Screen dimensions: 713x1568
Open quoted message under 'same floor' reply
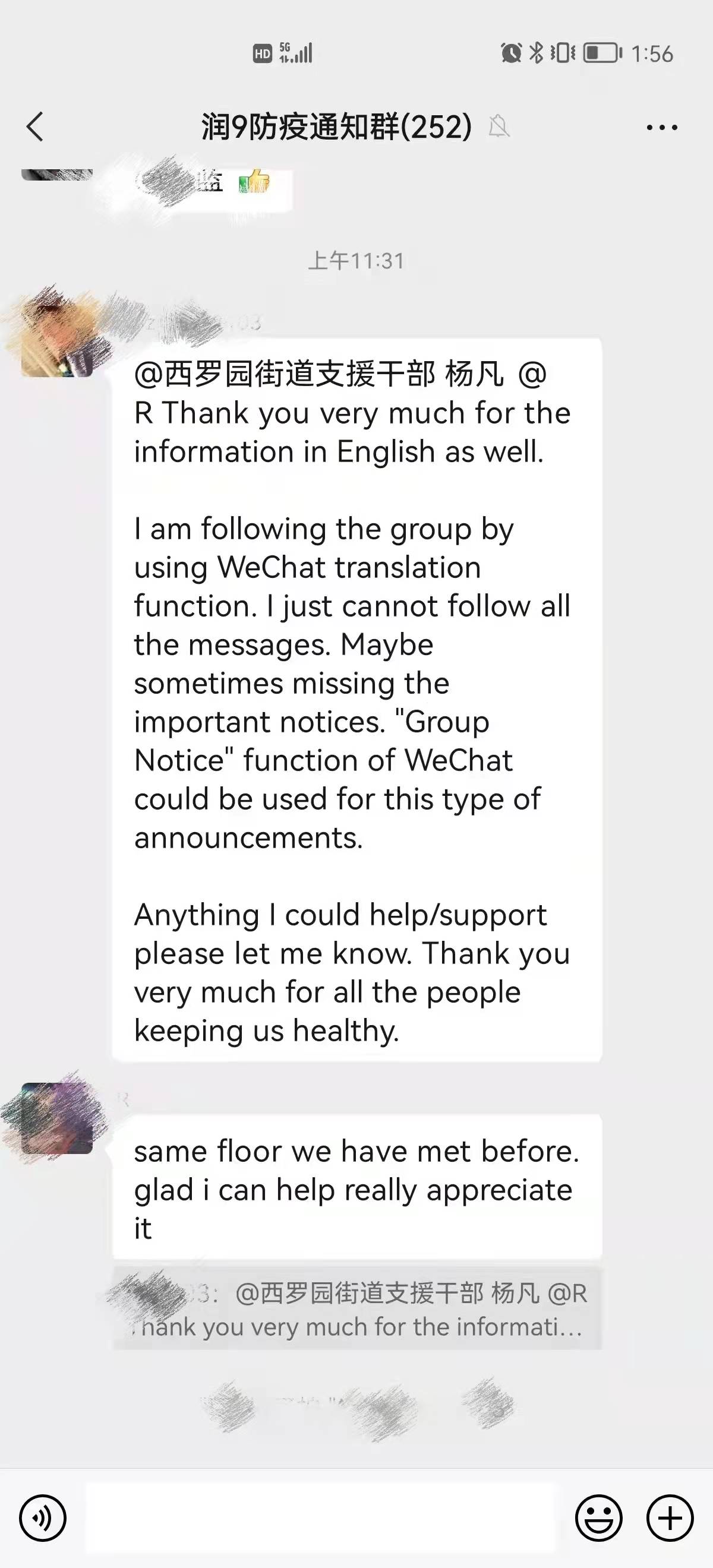coord(357,1308)
